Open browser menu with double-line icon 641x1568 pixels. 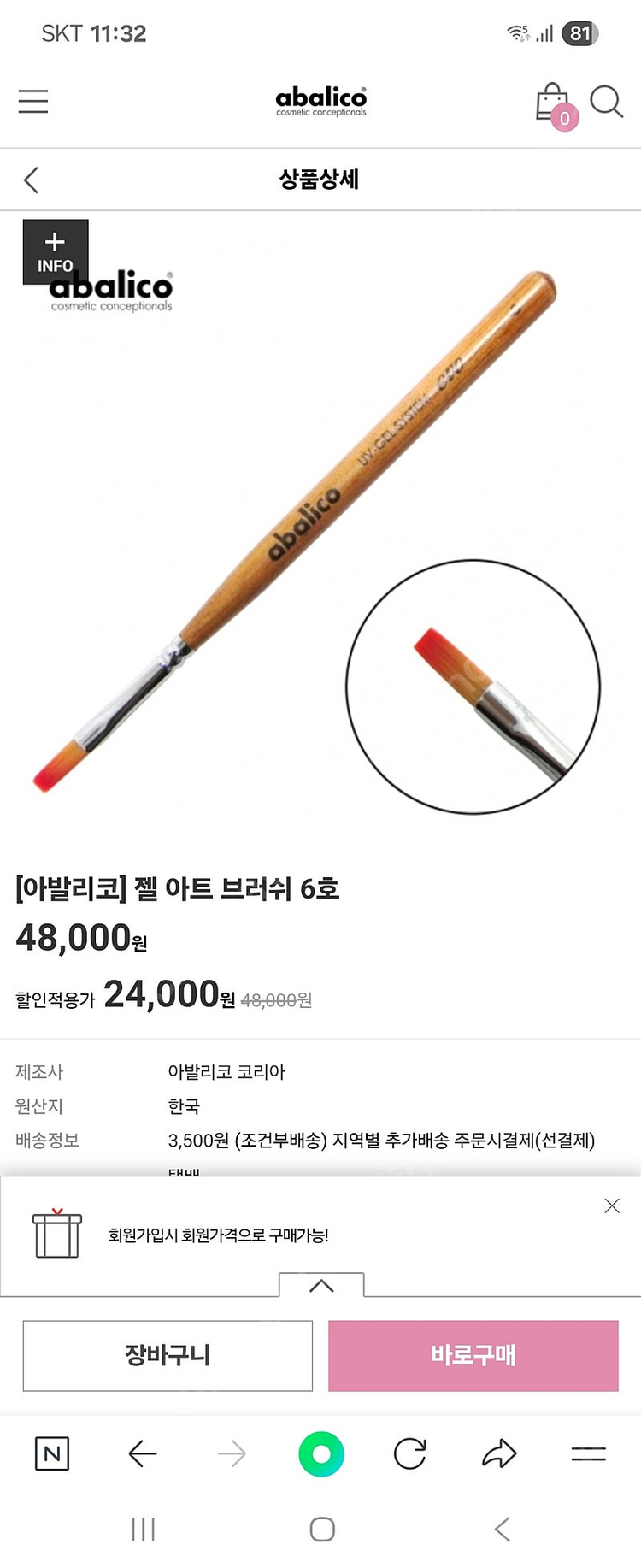point(590,1453)
